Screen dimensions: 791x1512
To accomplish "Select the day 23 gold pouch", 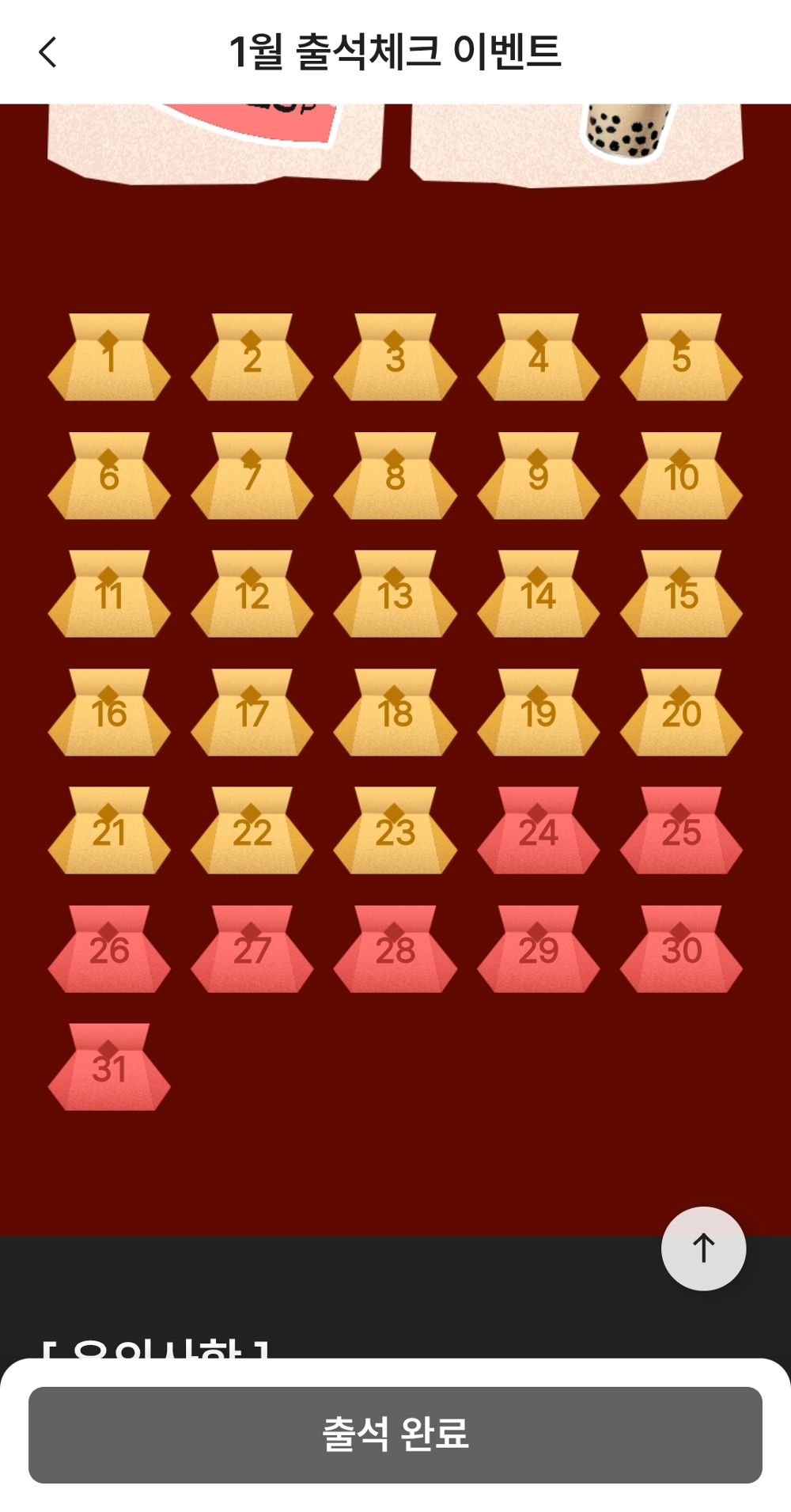I will pos(395,832).
